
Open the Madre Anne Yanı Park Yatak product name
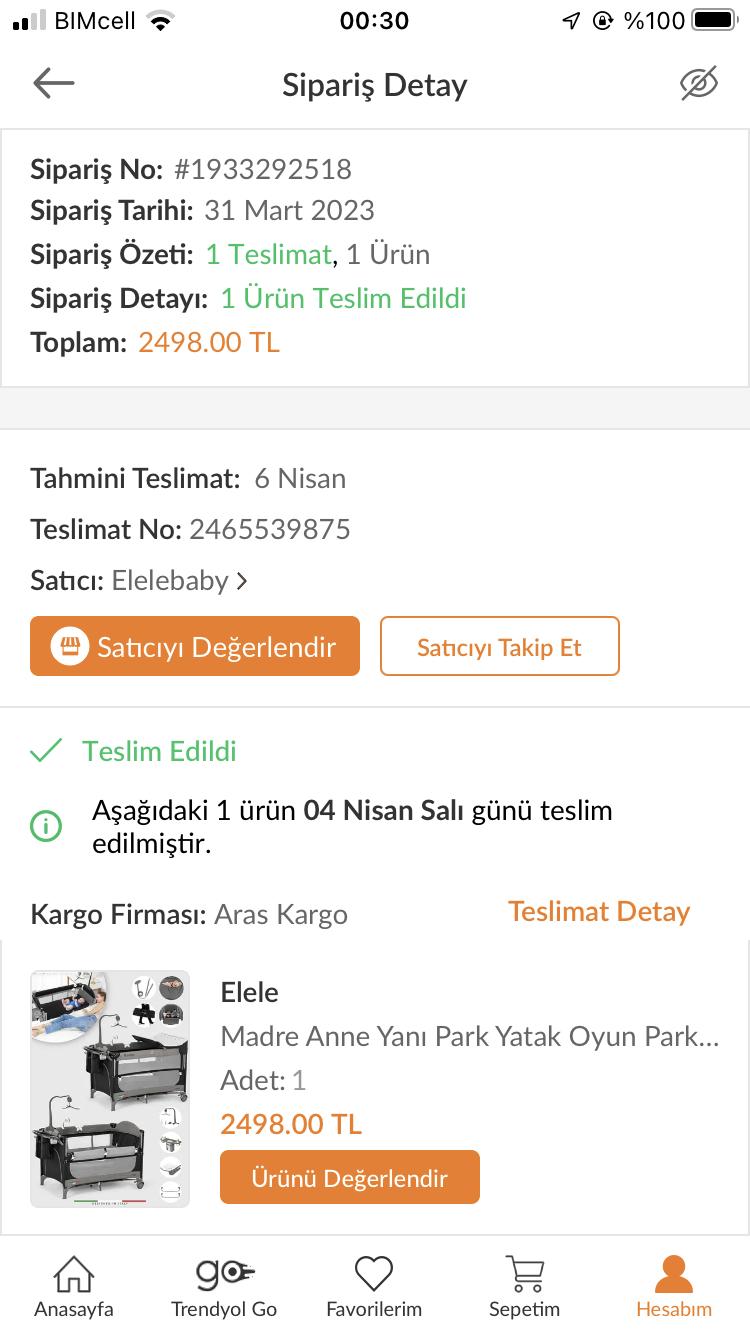[x=470, y=1036]
